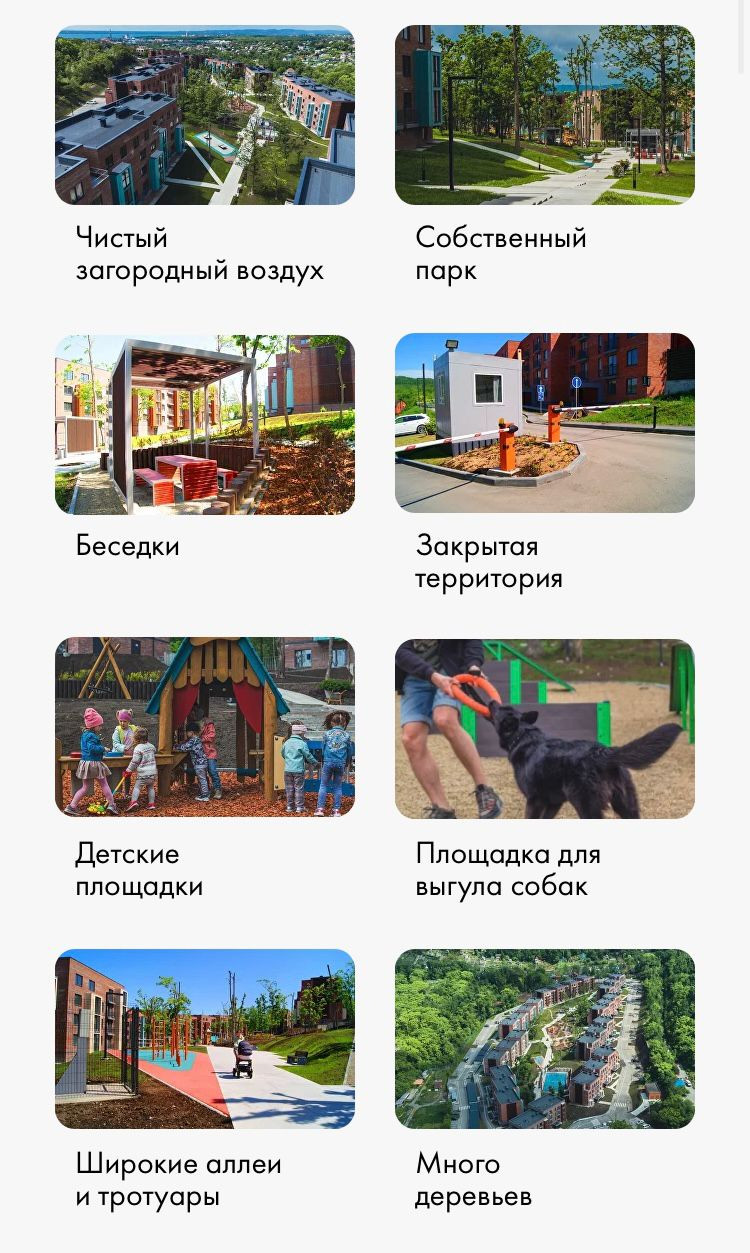Tap the Много деревьев aerial photo
This screenshot has width=750, height=1253.
544,1038
